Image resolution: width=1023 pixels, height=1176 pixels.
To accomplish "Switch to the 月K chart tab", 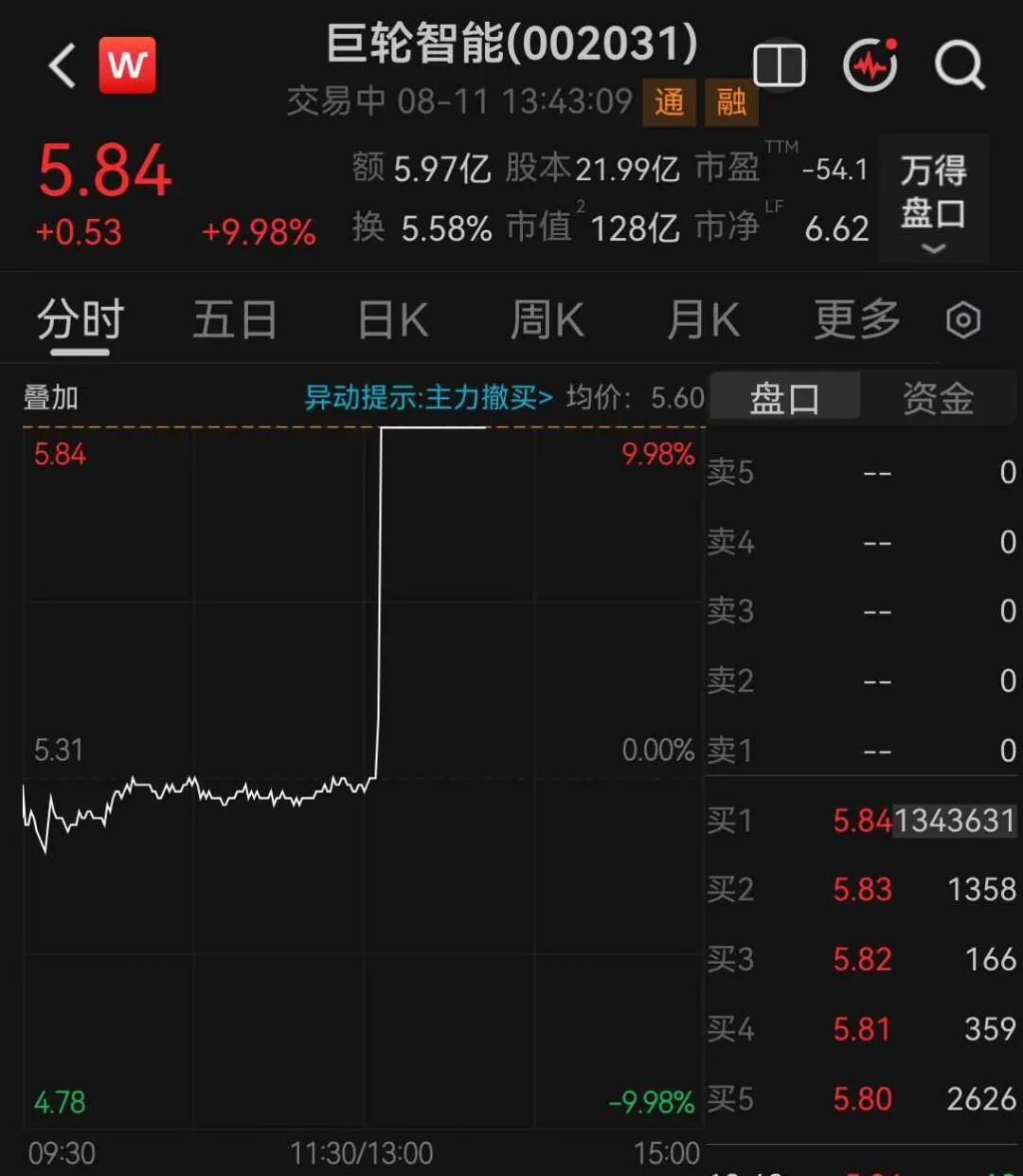I will tap(703, 319).
